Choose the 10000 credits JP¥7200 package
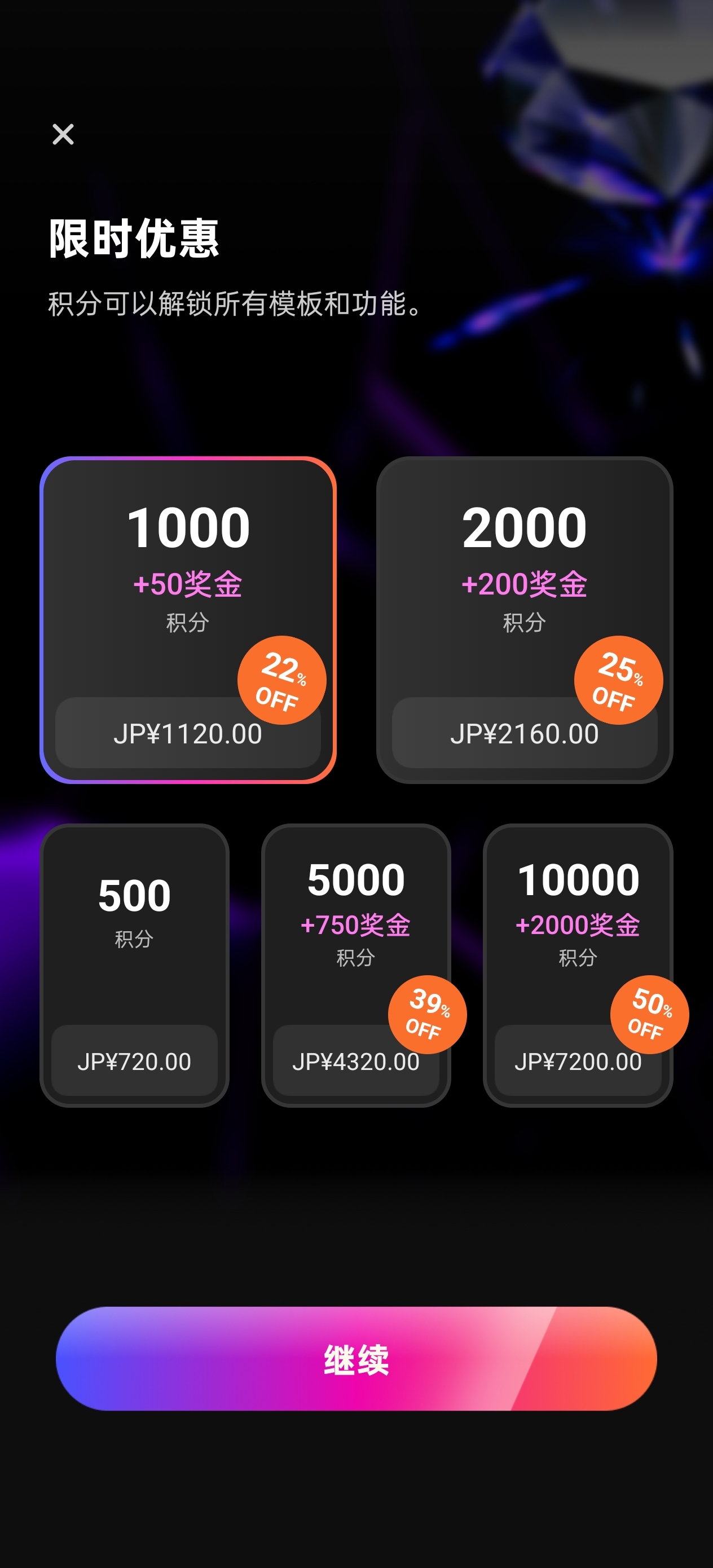 pos(577,965)
